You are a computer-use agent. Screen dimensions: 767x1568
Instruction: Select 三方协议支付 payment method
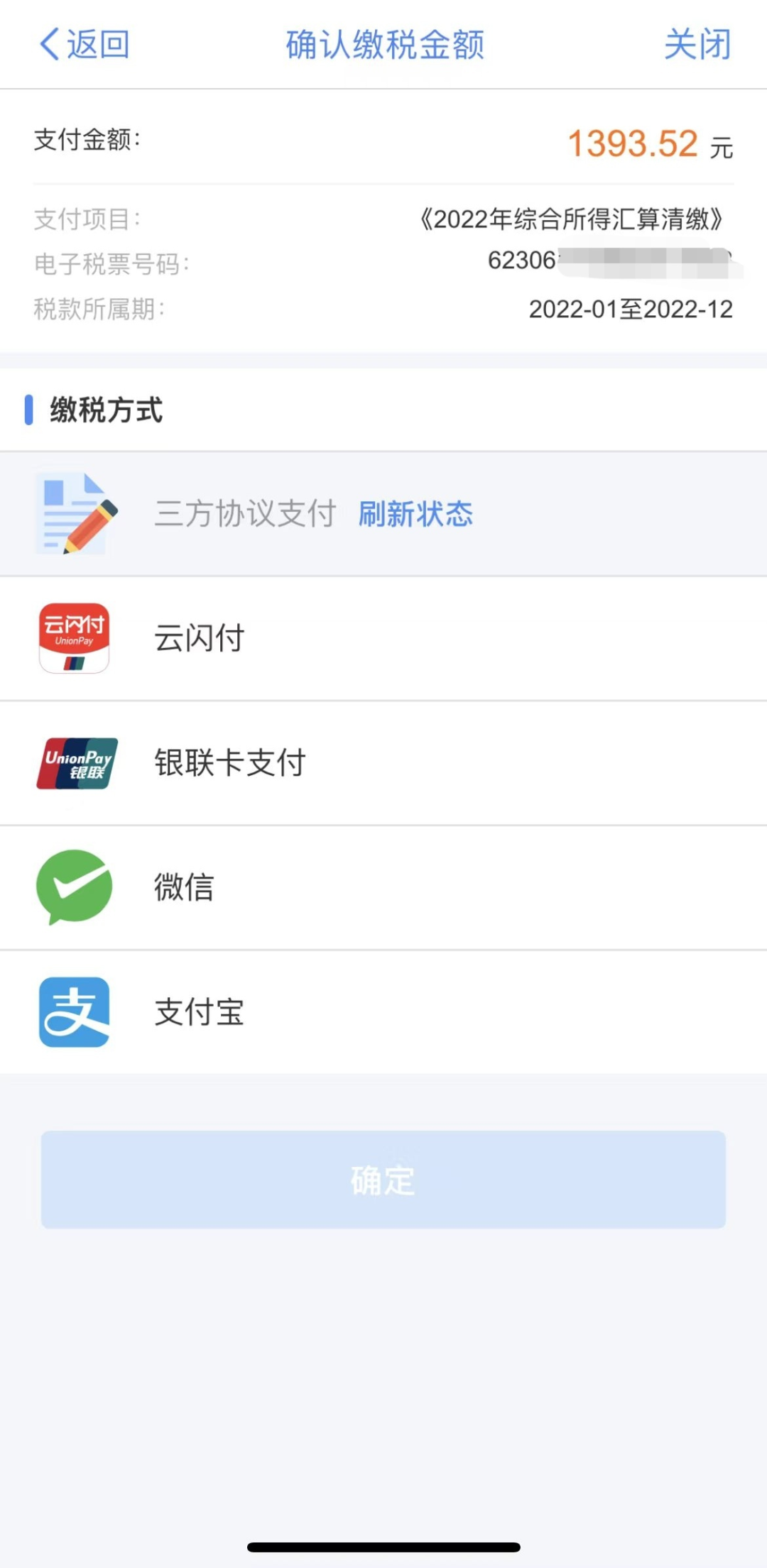tap(383, 514)
